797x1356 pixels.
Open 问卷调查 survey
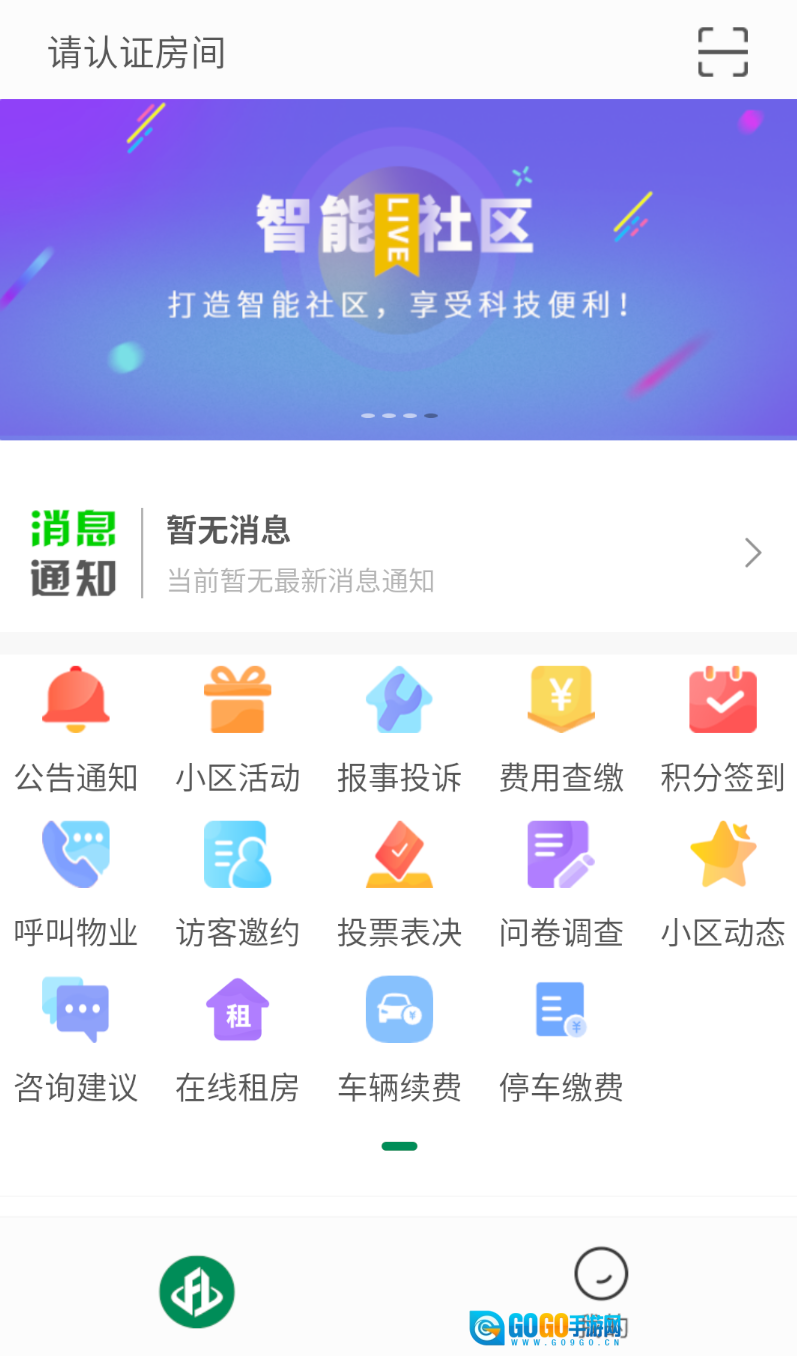561,880
